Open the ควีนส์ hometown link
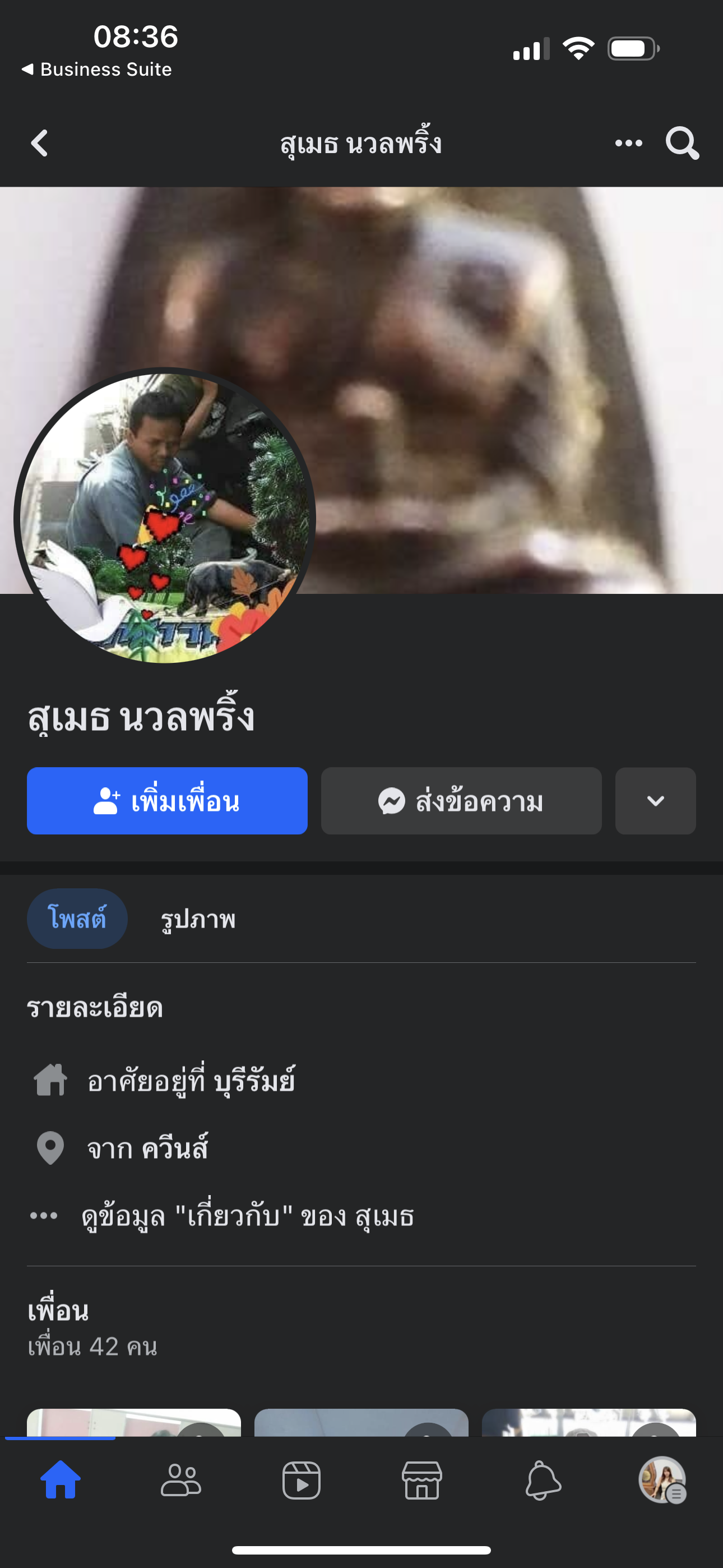The height and width of the screenshot is (1568, 723). [175, 1148]
